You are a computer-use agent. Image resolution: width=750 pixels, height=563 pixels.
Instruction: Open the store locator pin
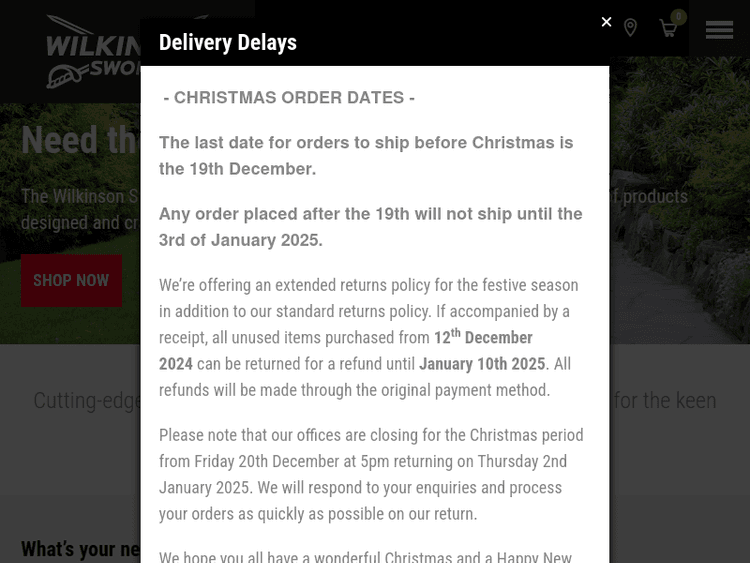[630, 28]
